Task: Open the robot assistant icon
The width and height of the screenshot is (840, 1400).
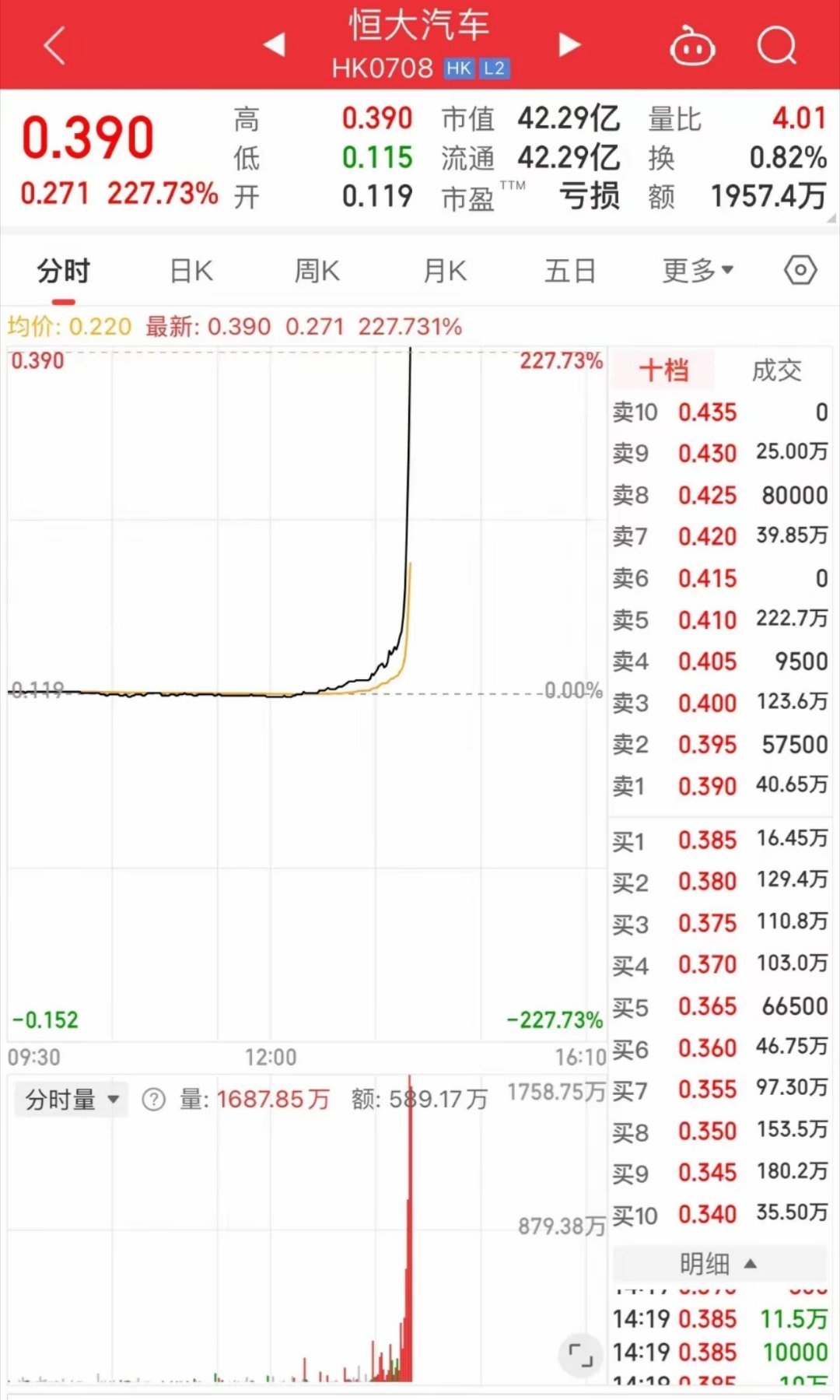Action: pyautogui.click(x=691, y=47)
